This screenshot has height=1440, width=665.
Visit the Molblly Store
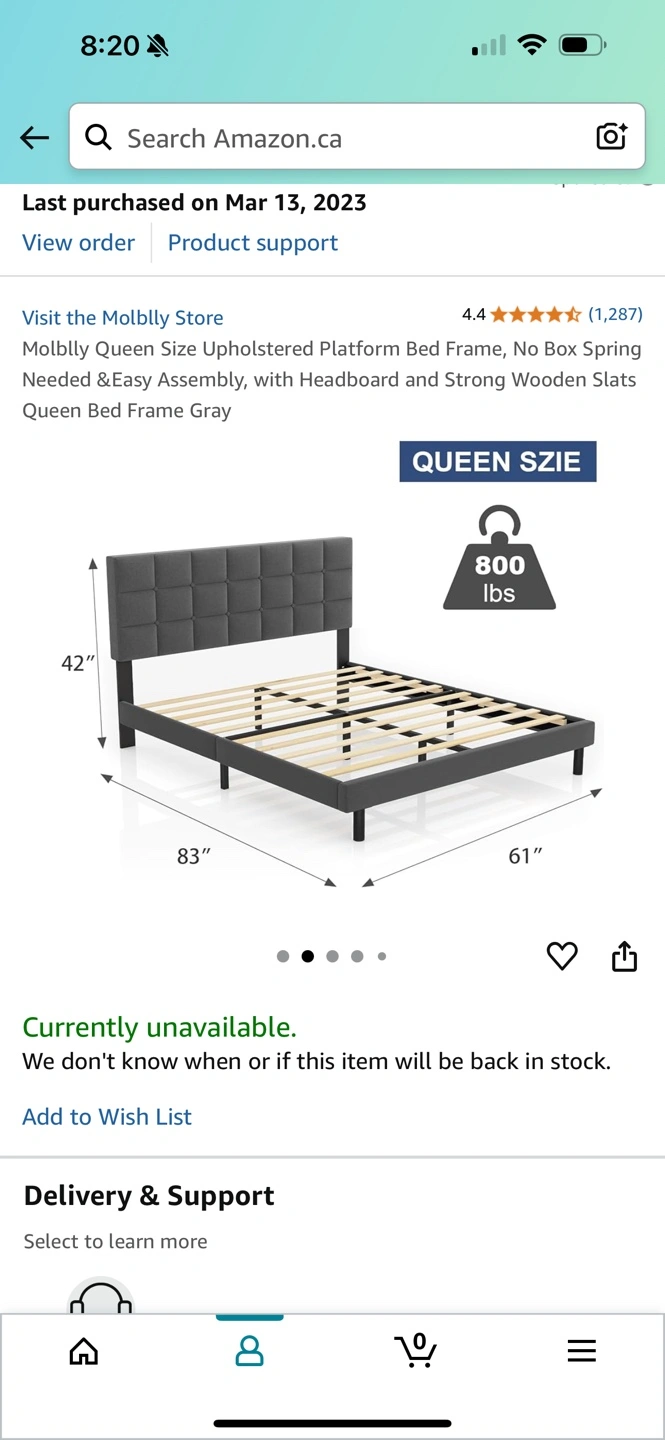click(x=123, y=318)
